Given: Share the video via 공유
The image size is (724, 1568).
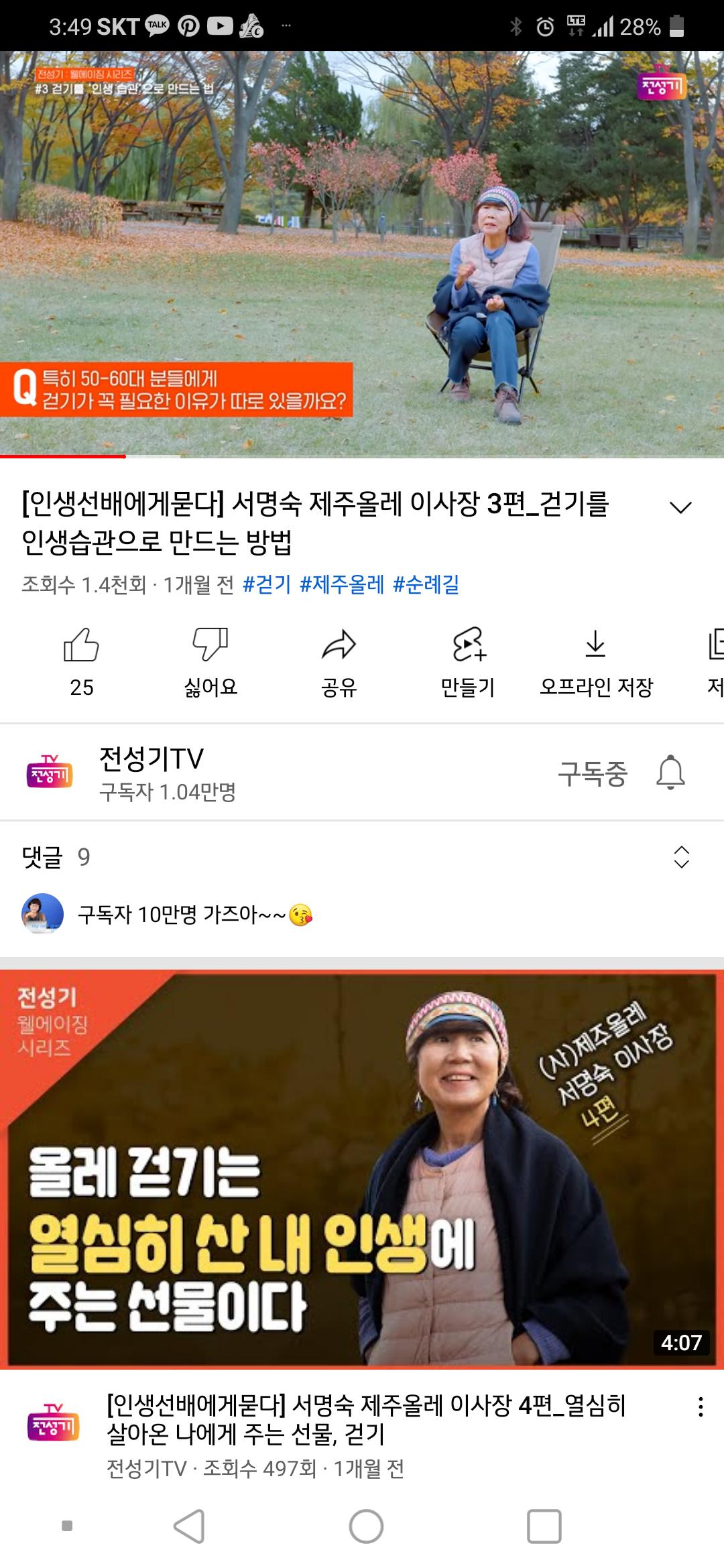Looking at the screenshot, I should (x=339, y=660).
